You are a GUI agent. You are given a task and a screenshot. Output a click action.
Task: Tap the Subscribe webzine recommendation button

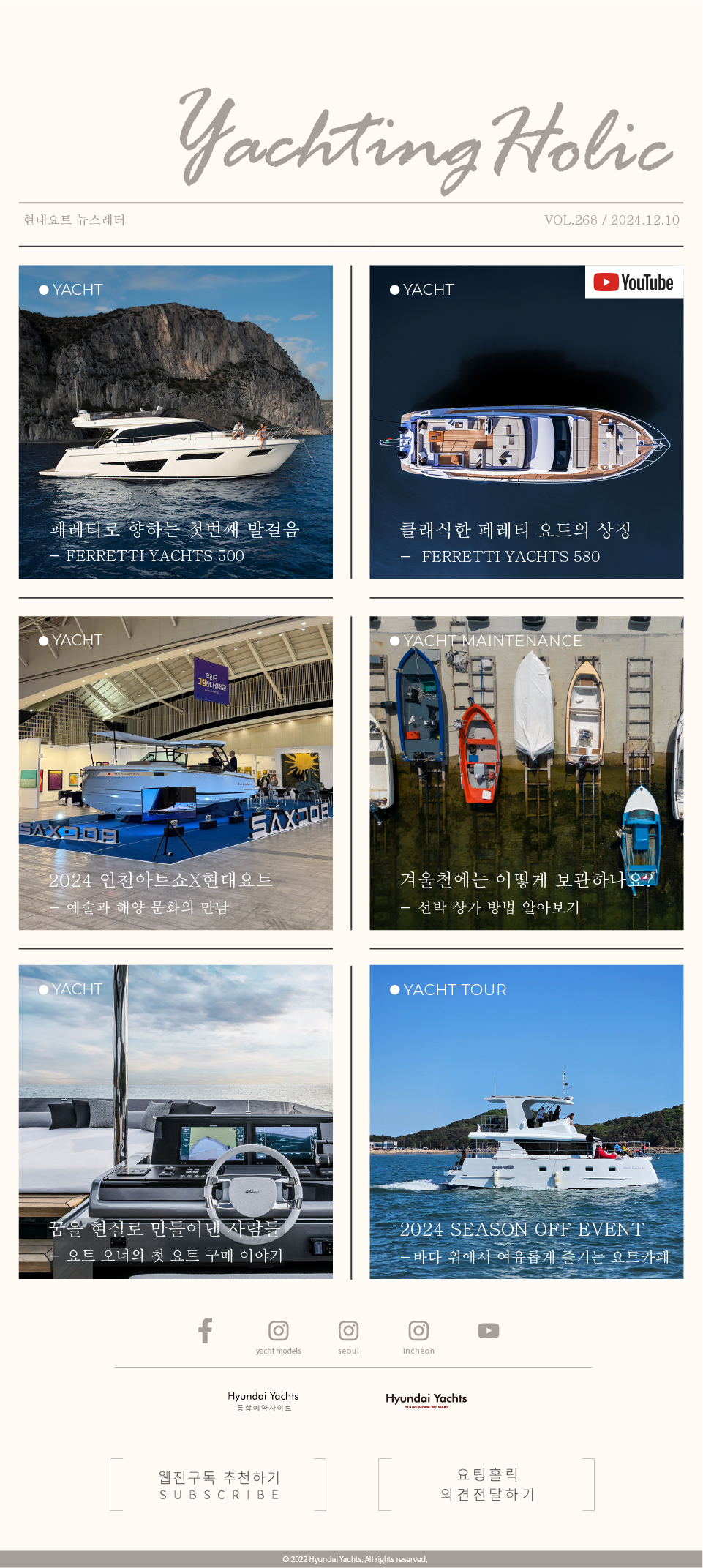coord(219,1485)
